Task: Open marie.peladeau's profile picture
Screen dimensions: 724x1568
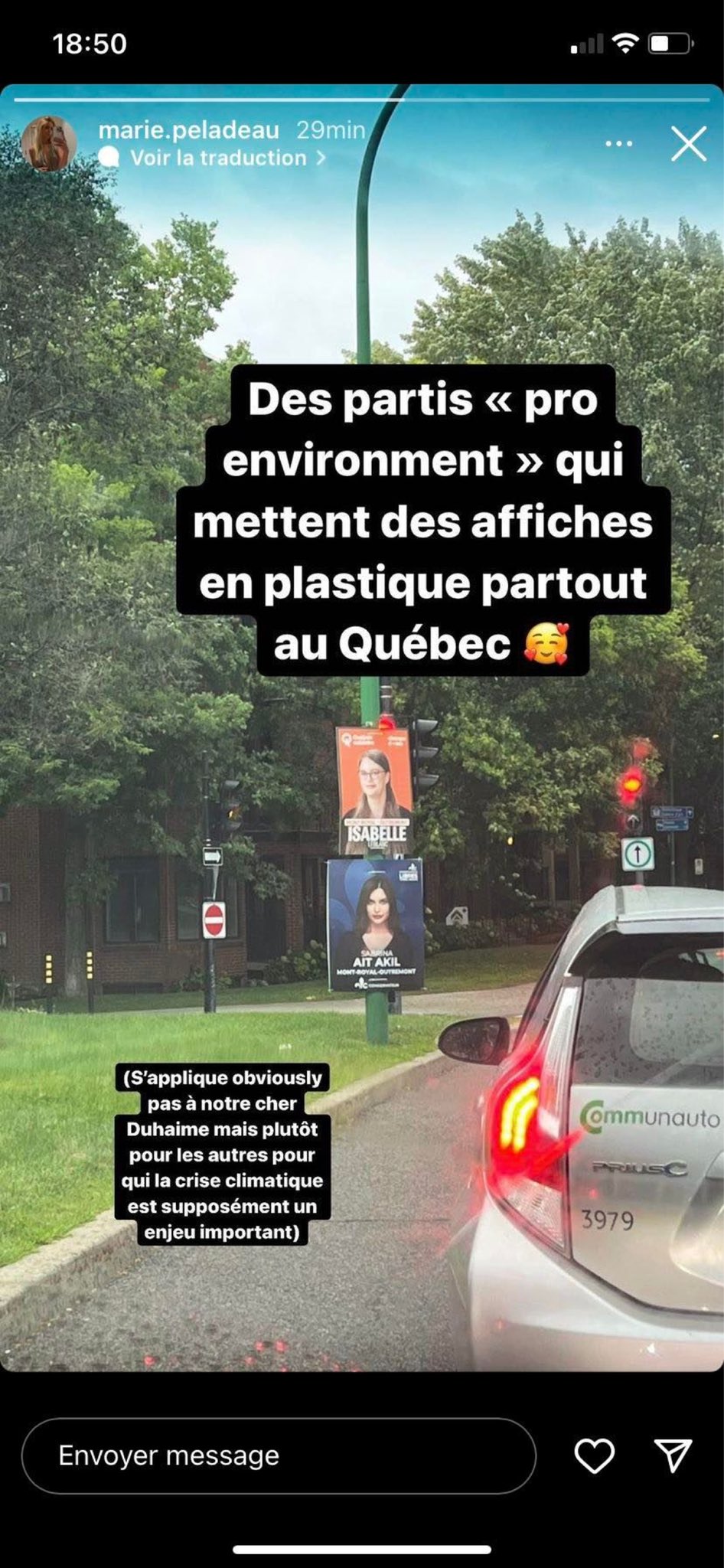Action: coord(49,144)
